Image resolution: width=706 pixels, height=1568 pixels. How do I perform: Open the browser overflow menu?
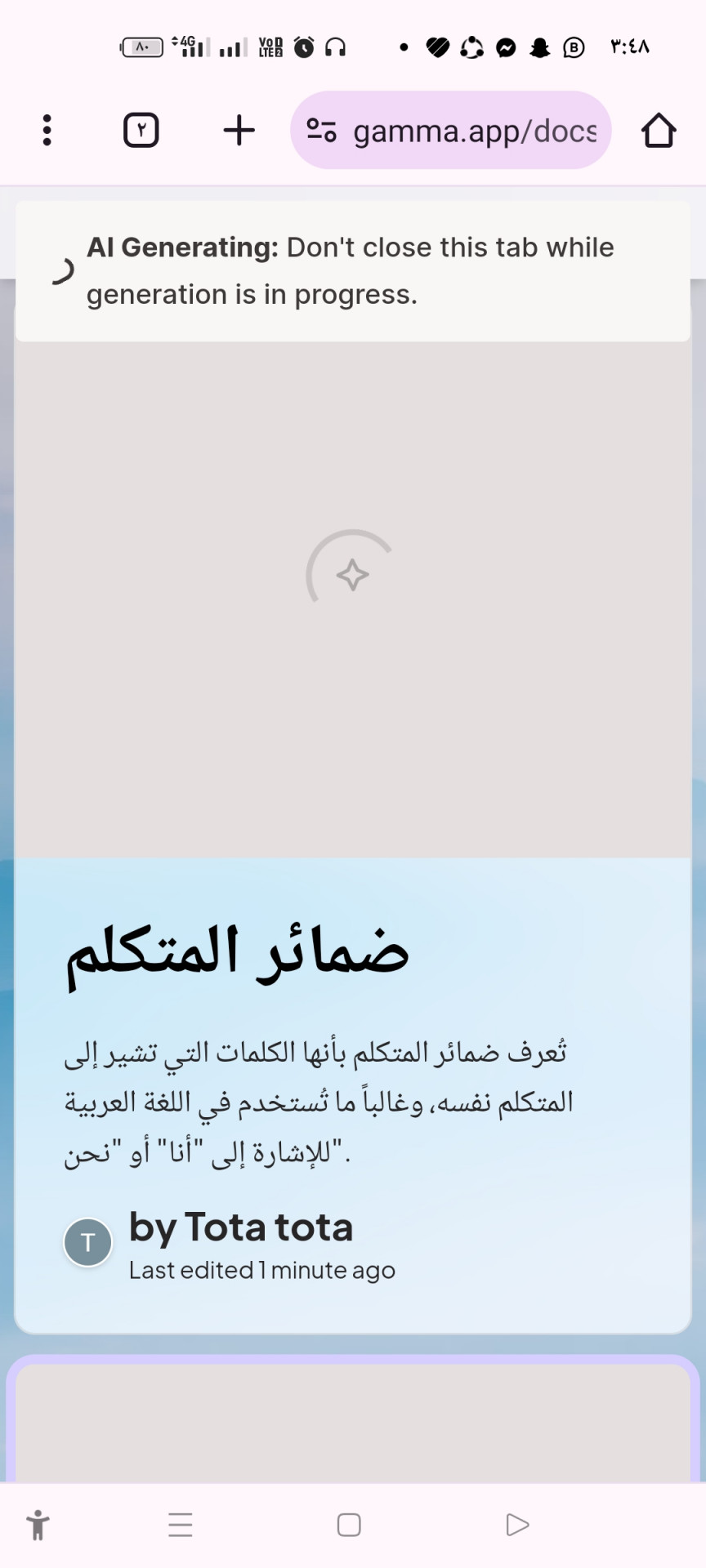coord(47,131)
